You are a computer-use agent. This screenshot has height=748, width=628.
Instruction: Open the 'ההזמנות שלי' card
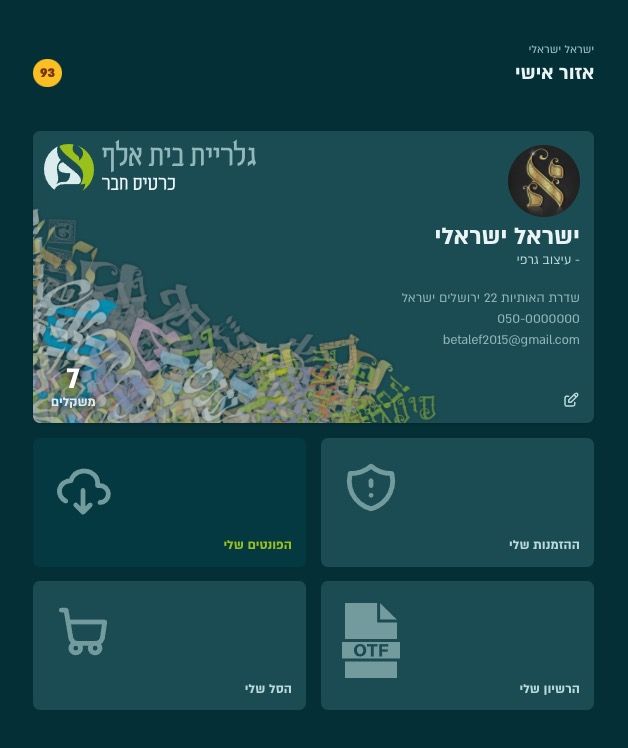(x=457, y=502)
